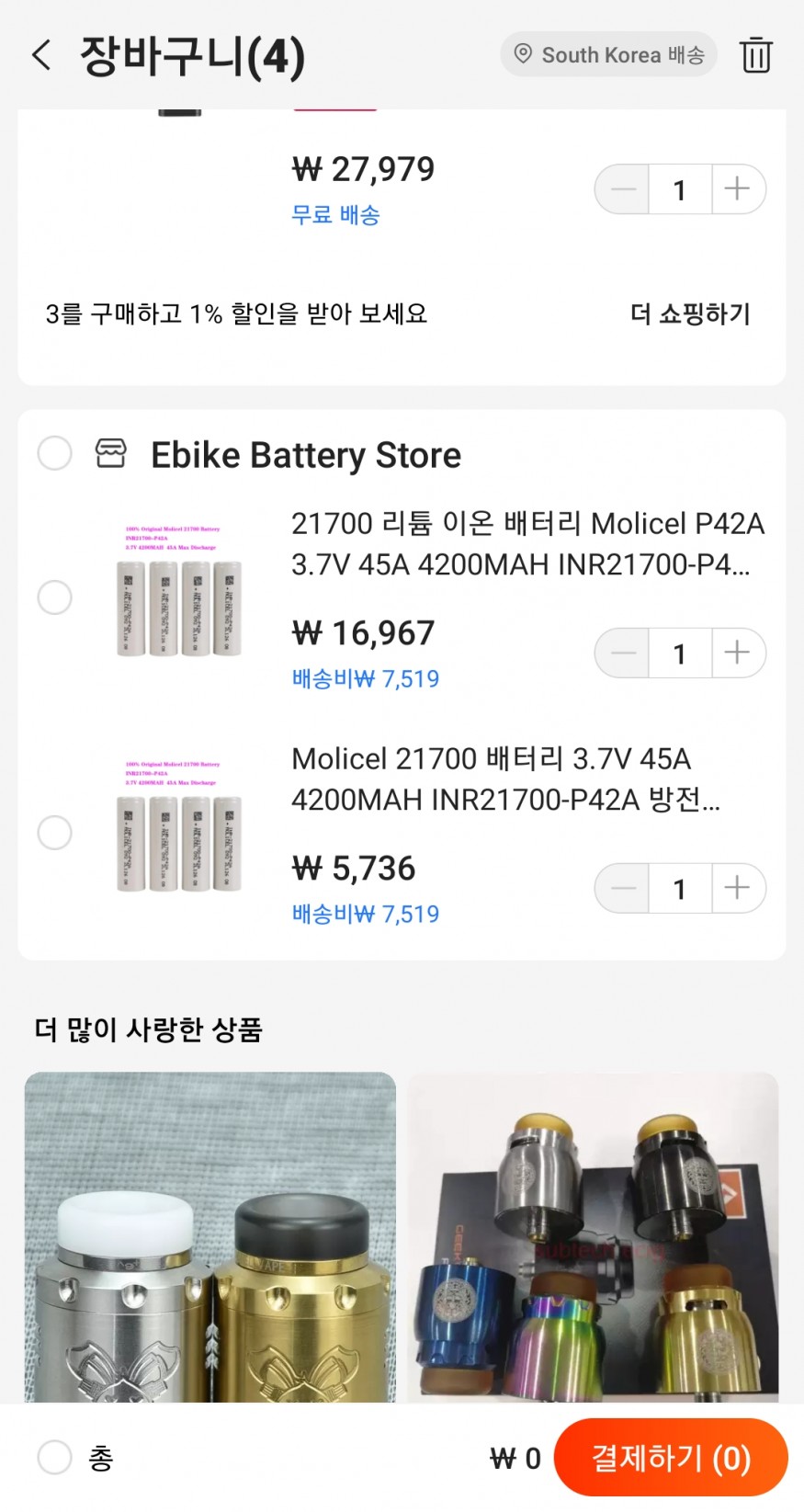View the silver and gold atomizer product
The width and height of the screenshot is (804, 1512).
[210, 1236]
